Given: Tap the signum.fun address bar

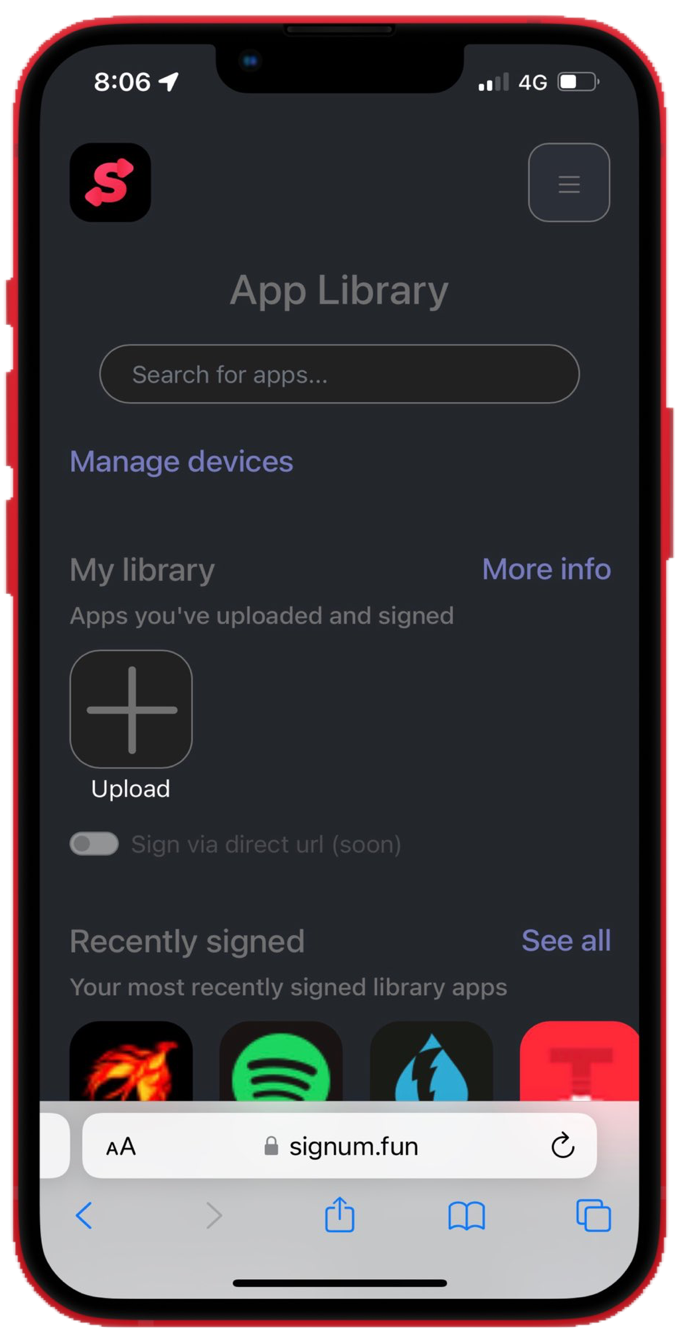Looking at the screenshot, I should (x=340, y=1146).
